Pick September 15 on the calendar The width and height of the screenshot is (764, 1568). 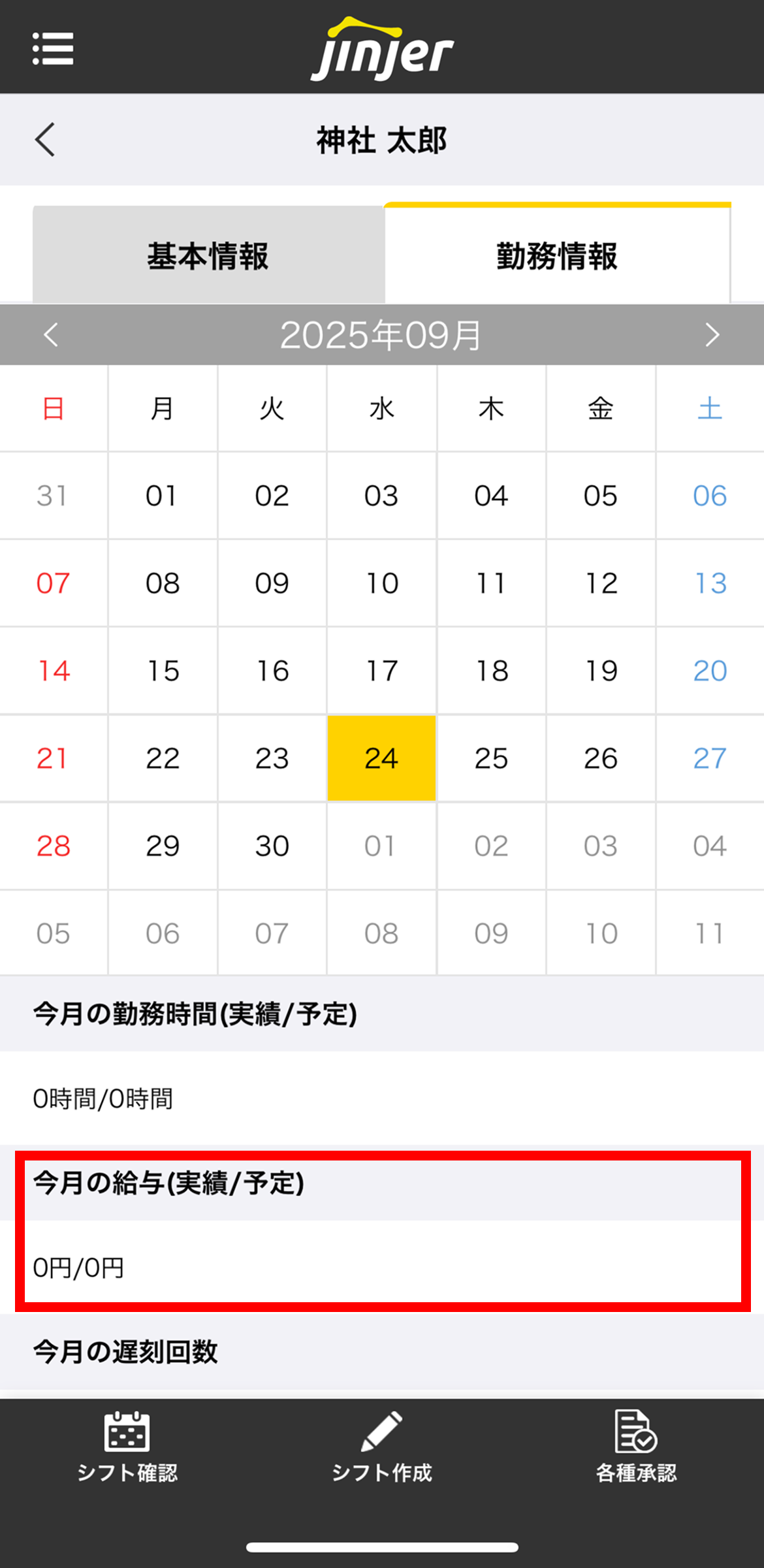click(163, 671)
